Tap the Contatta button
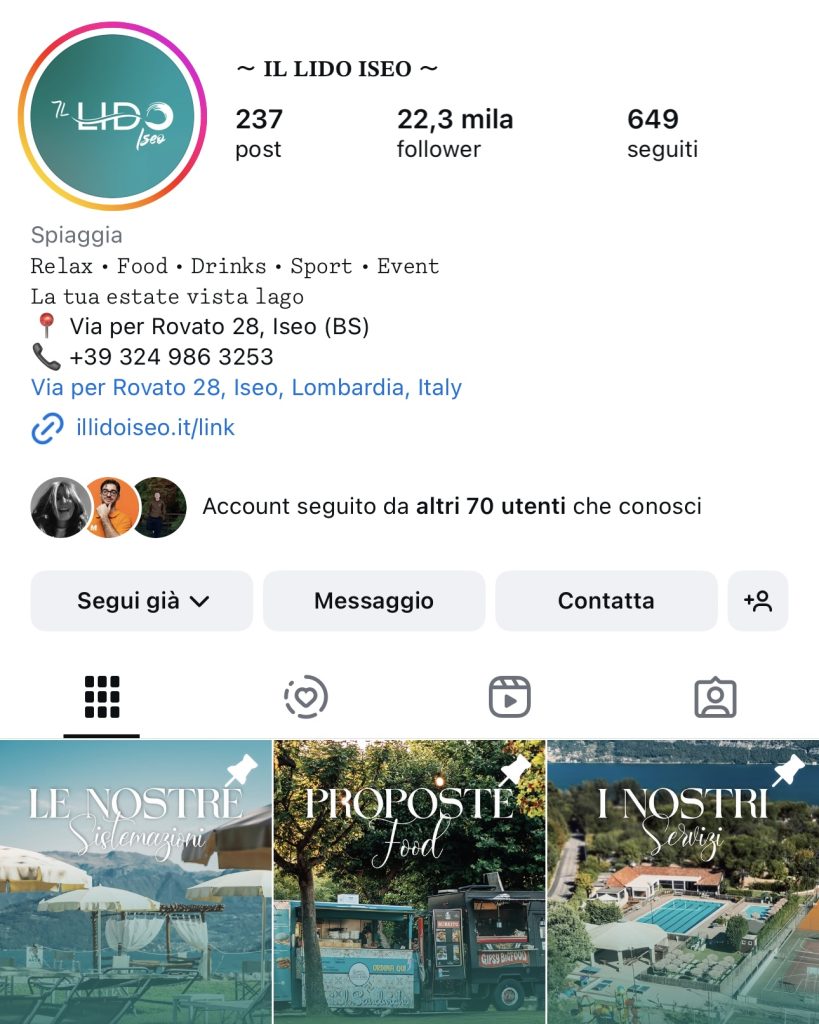Viewport: 819px width, 1024px height. coord(606,601)
